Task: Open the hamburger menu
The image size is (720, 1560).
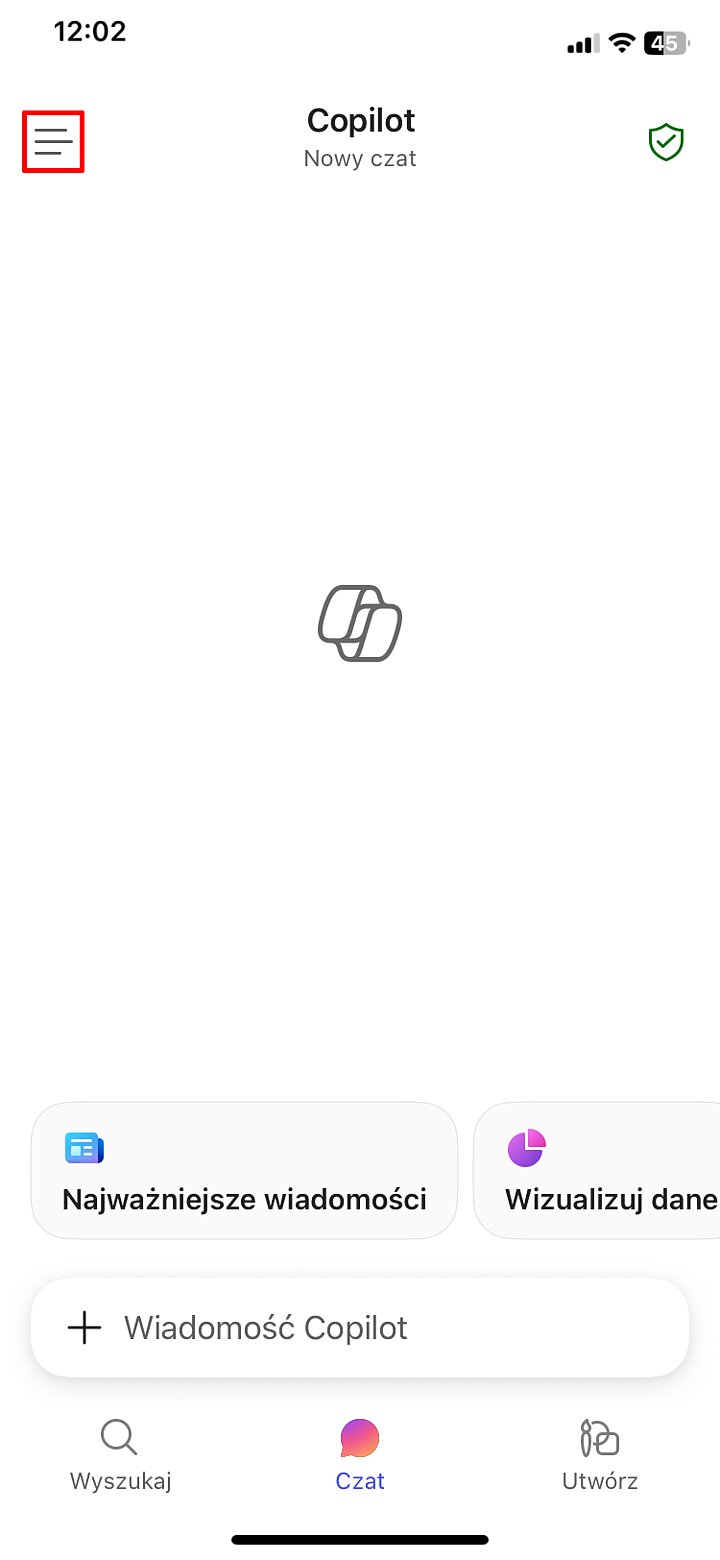Action: [x=53, y=142]
